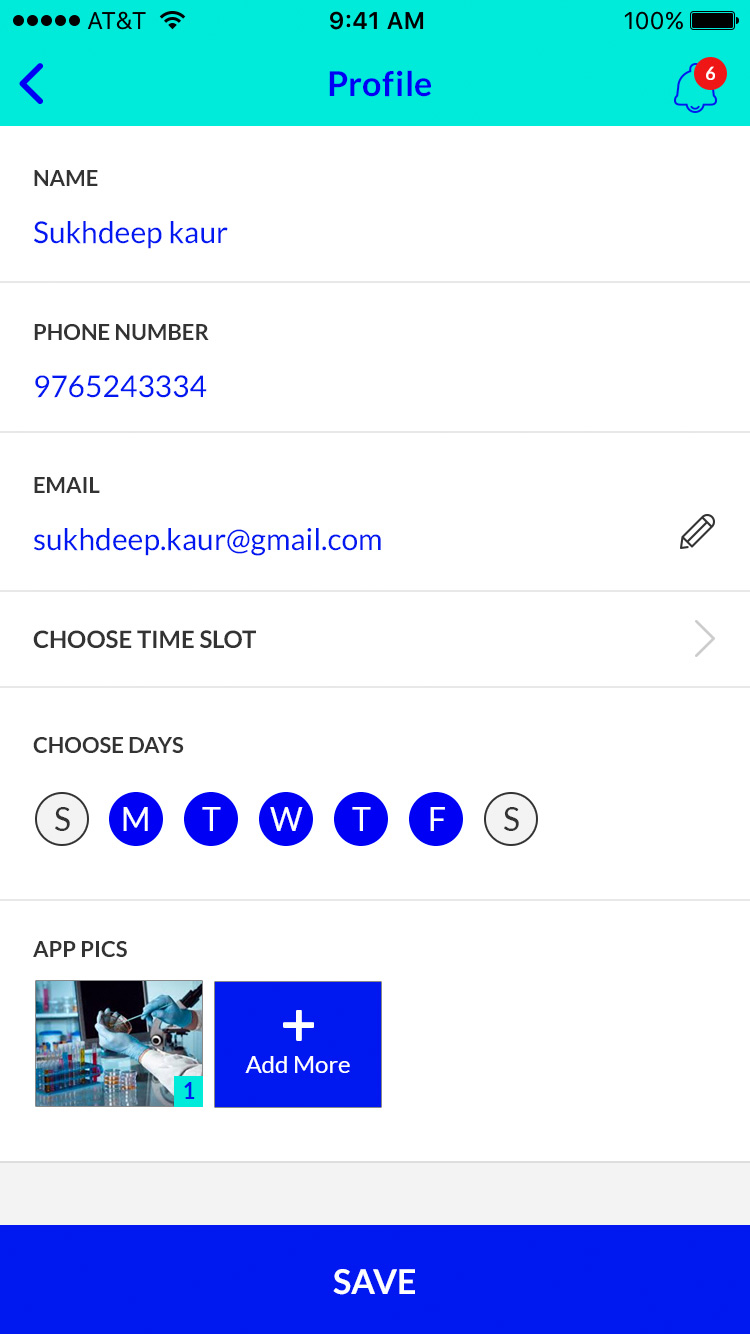Image resolution: width=750 pixels, height=1334 pixels.
Task: Save the profile changes
Action: click(374, 1281)
